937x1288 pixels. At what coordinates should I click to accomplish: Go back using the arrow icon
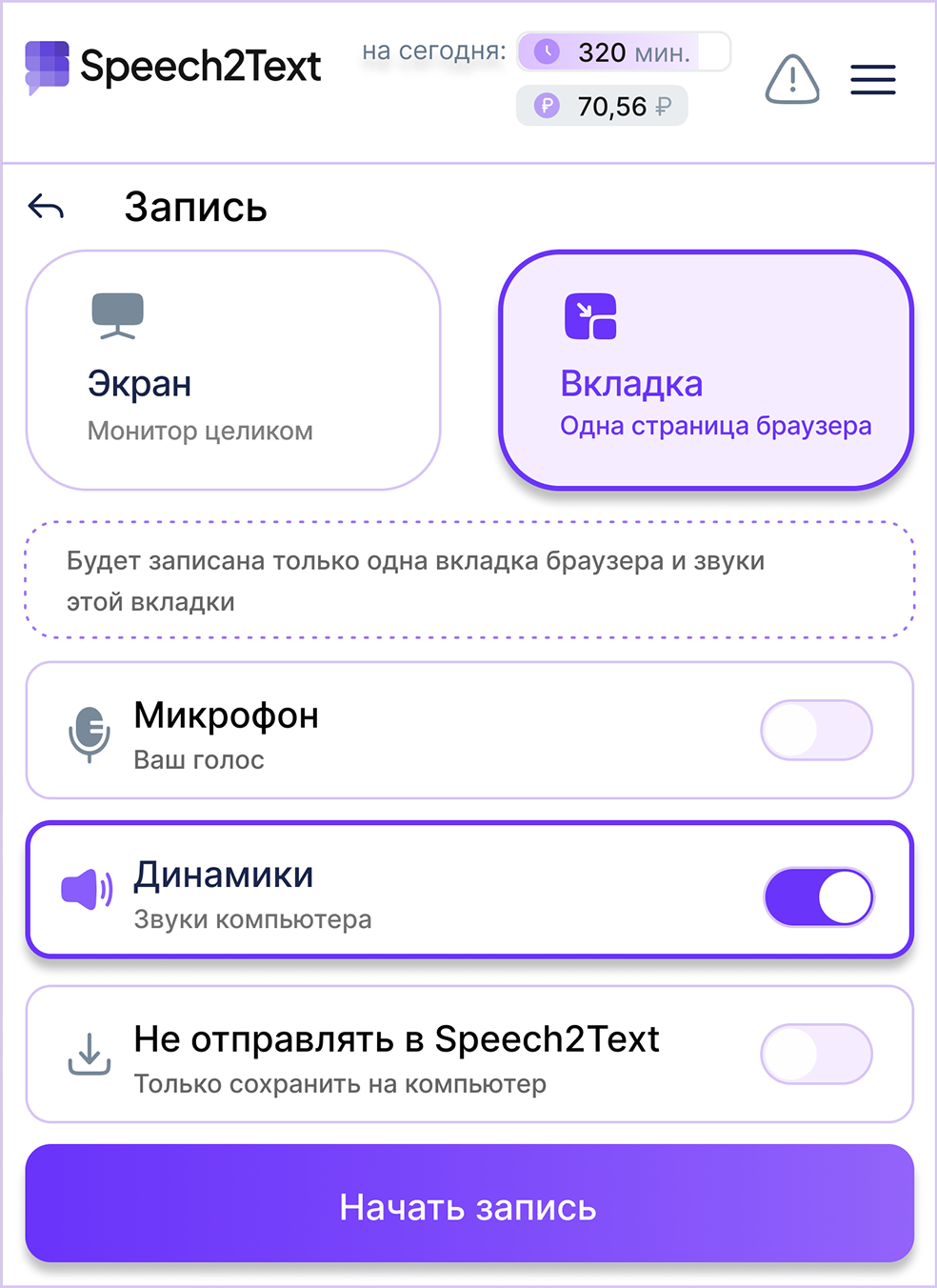(x=46, y=206)
